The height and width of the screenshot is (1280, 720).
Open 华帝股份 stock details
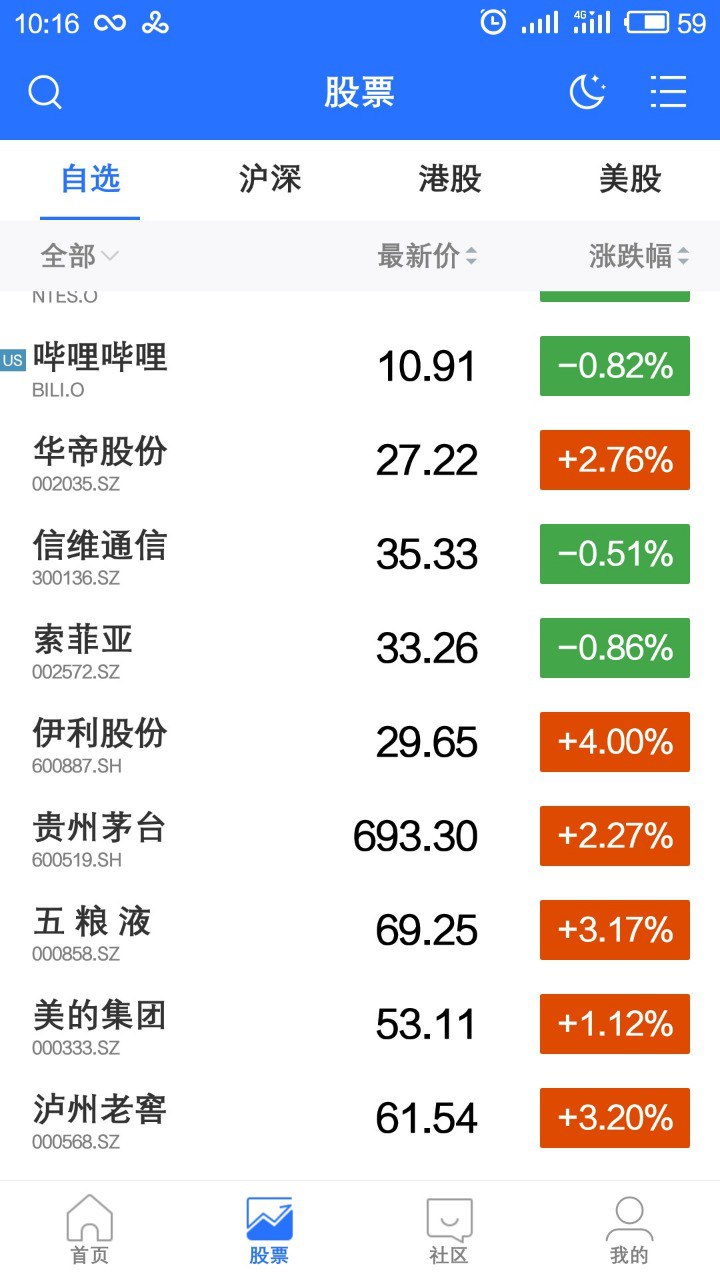coord(100,461)
